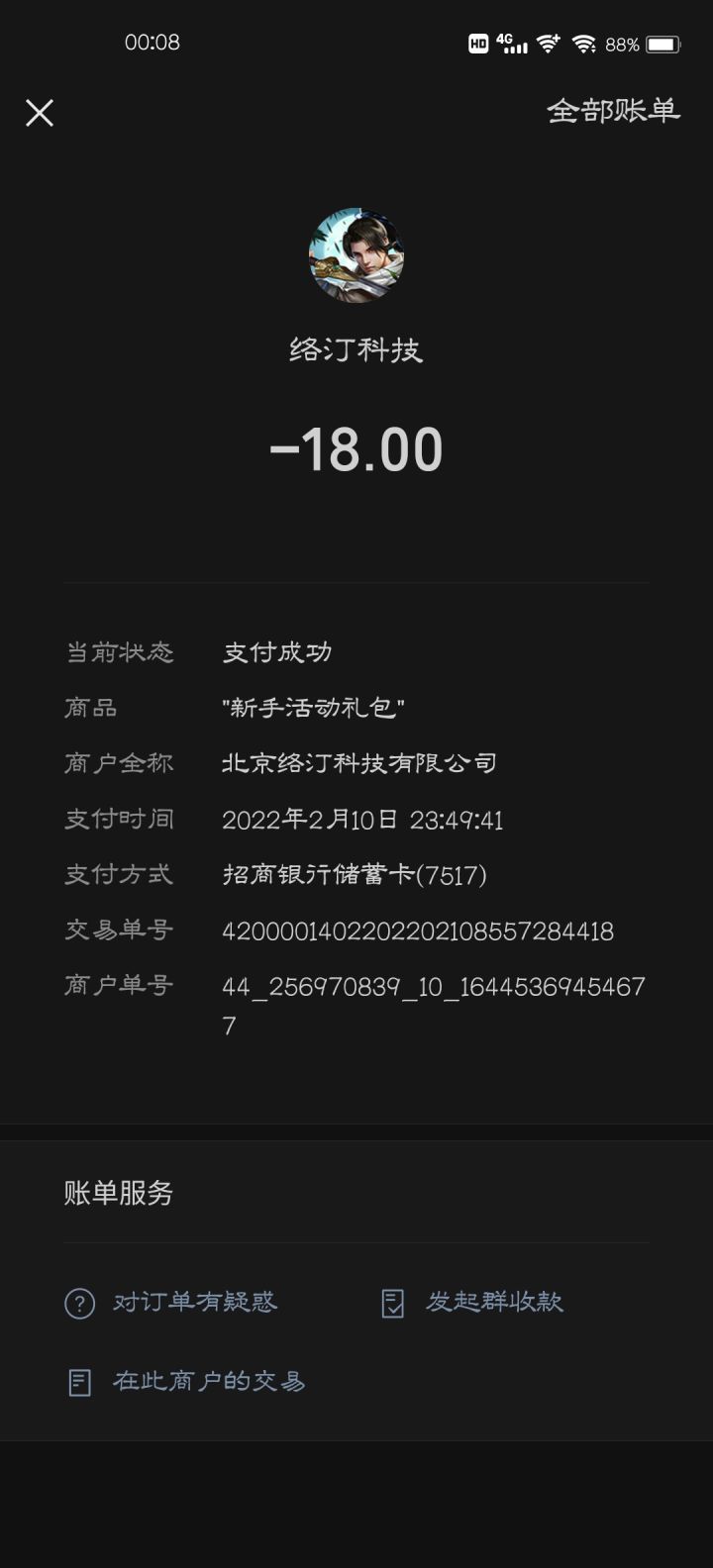Open 全部账单 to view all bills
The image size is (713, 1568).
613,111
